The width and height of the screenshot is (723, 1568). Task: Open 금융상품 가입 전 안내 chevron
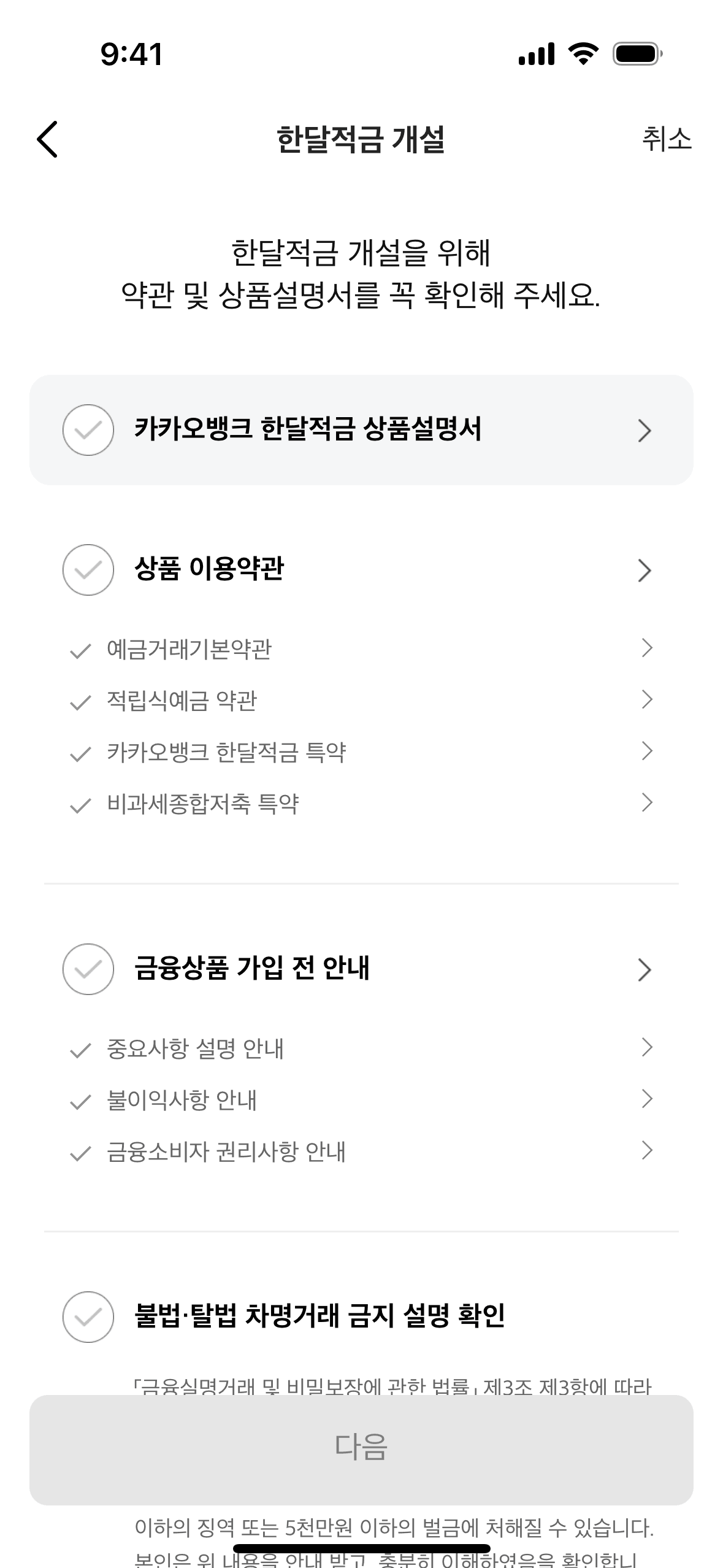coord(644,970)
